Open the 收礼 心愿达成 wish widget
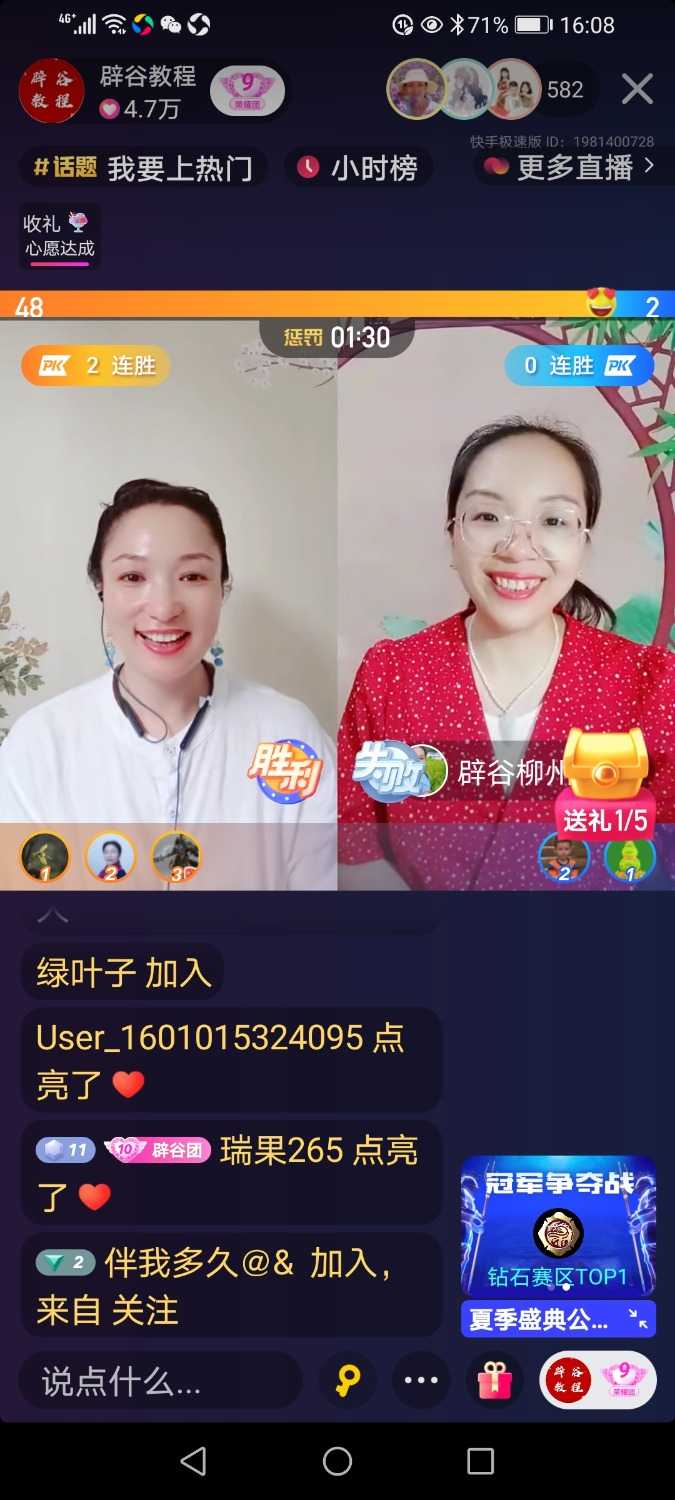Viewport: 675px width, 1500px height. (x=60, y=237)
